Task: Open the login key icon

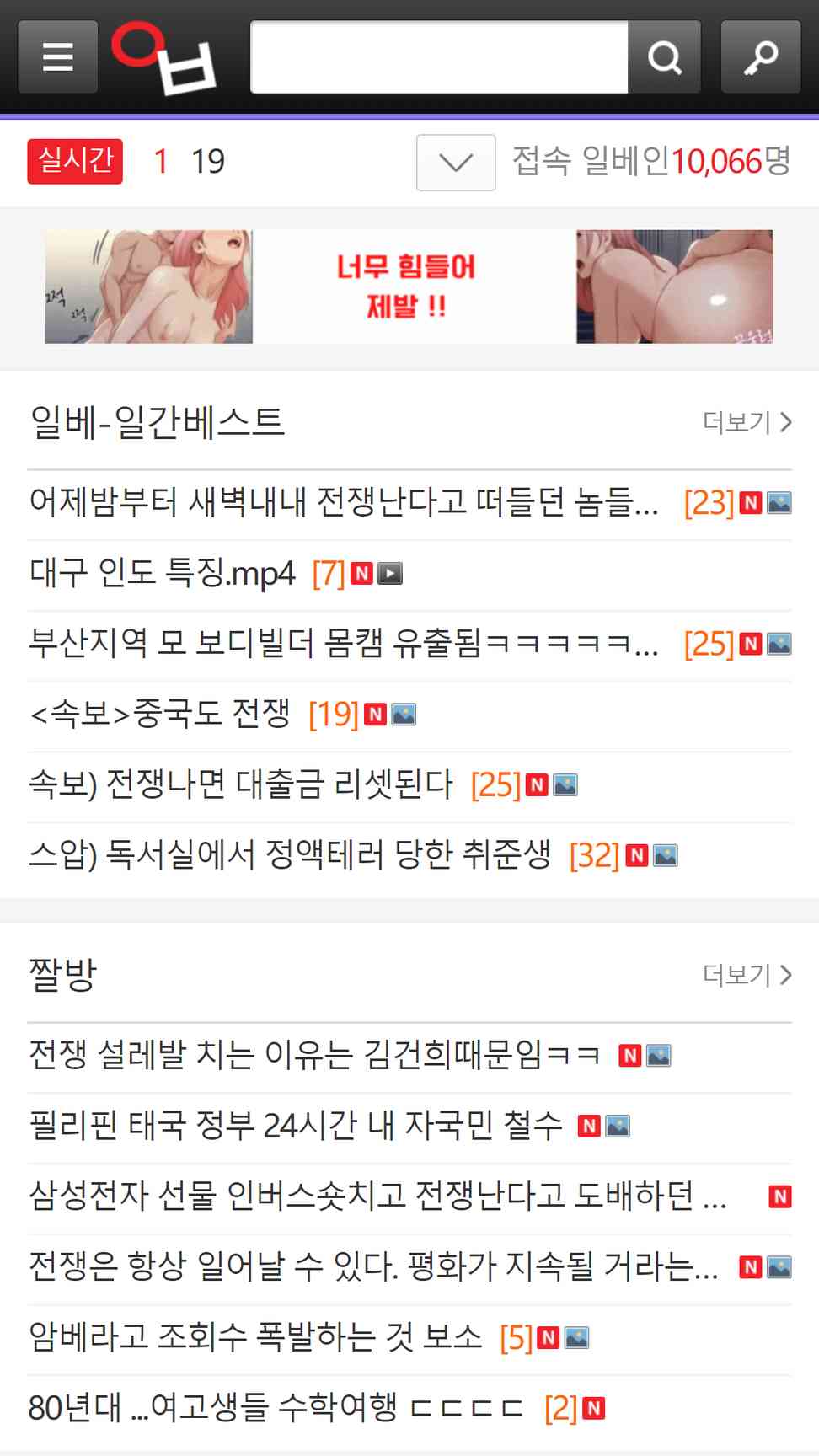Action: pyautogui.click(x=761, y=56)
